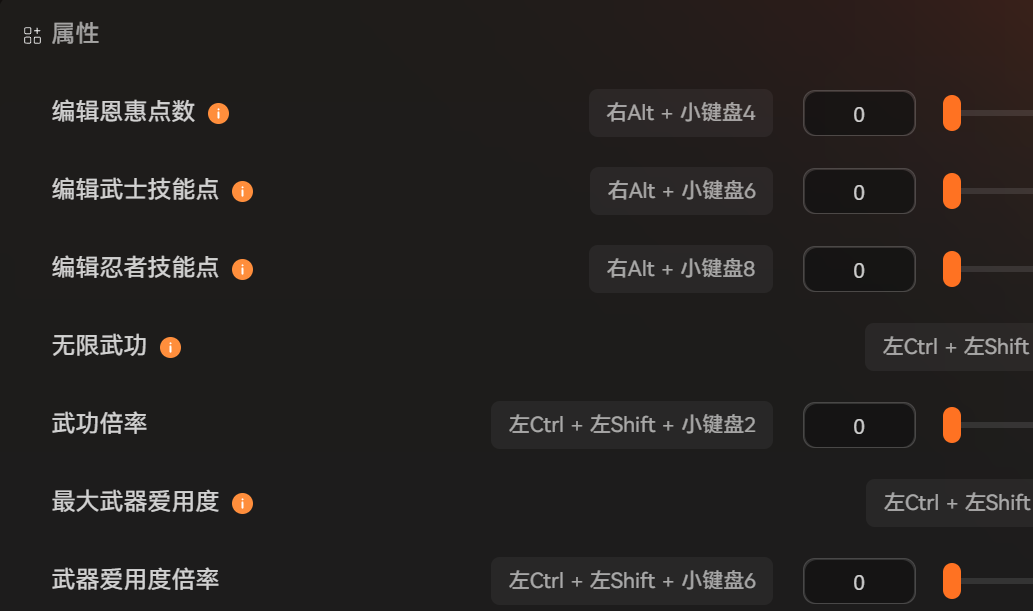
Task: Change the 无限武功 hotkey binding
Action: (950, 347)
